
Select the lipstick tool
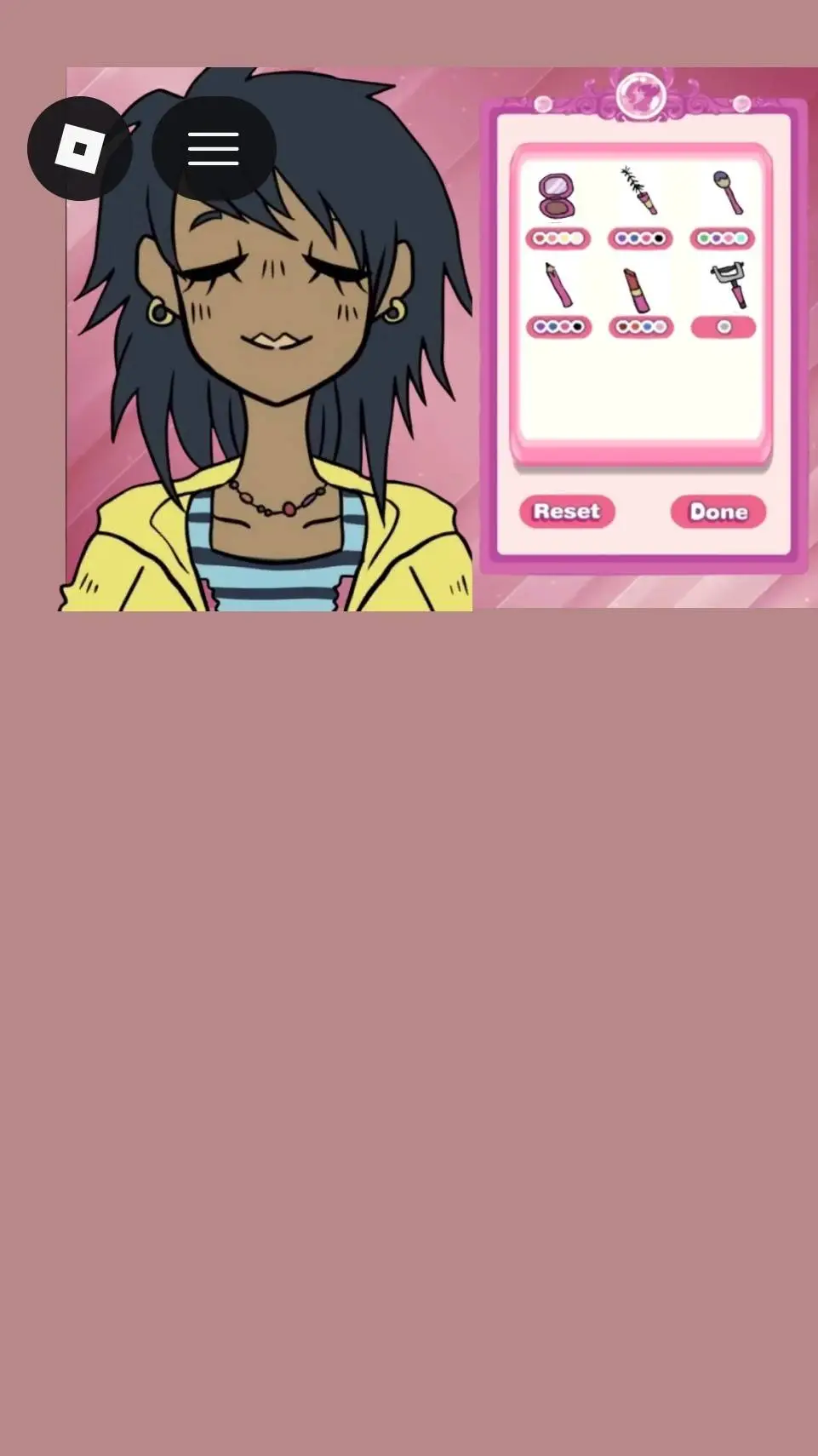pyautogui.click(x=638, y=289)
